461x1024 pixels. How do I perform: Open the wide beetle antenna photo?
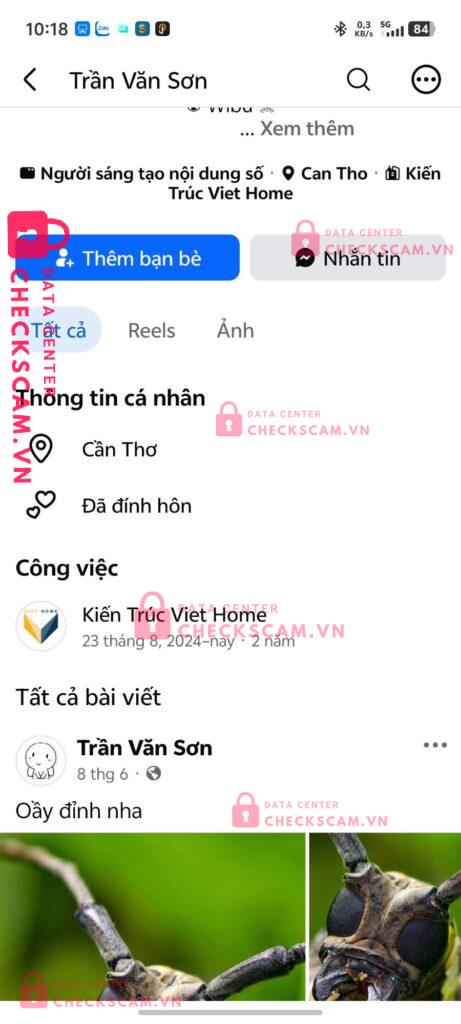152,917
